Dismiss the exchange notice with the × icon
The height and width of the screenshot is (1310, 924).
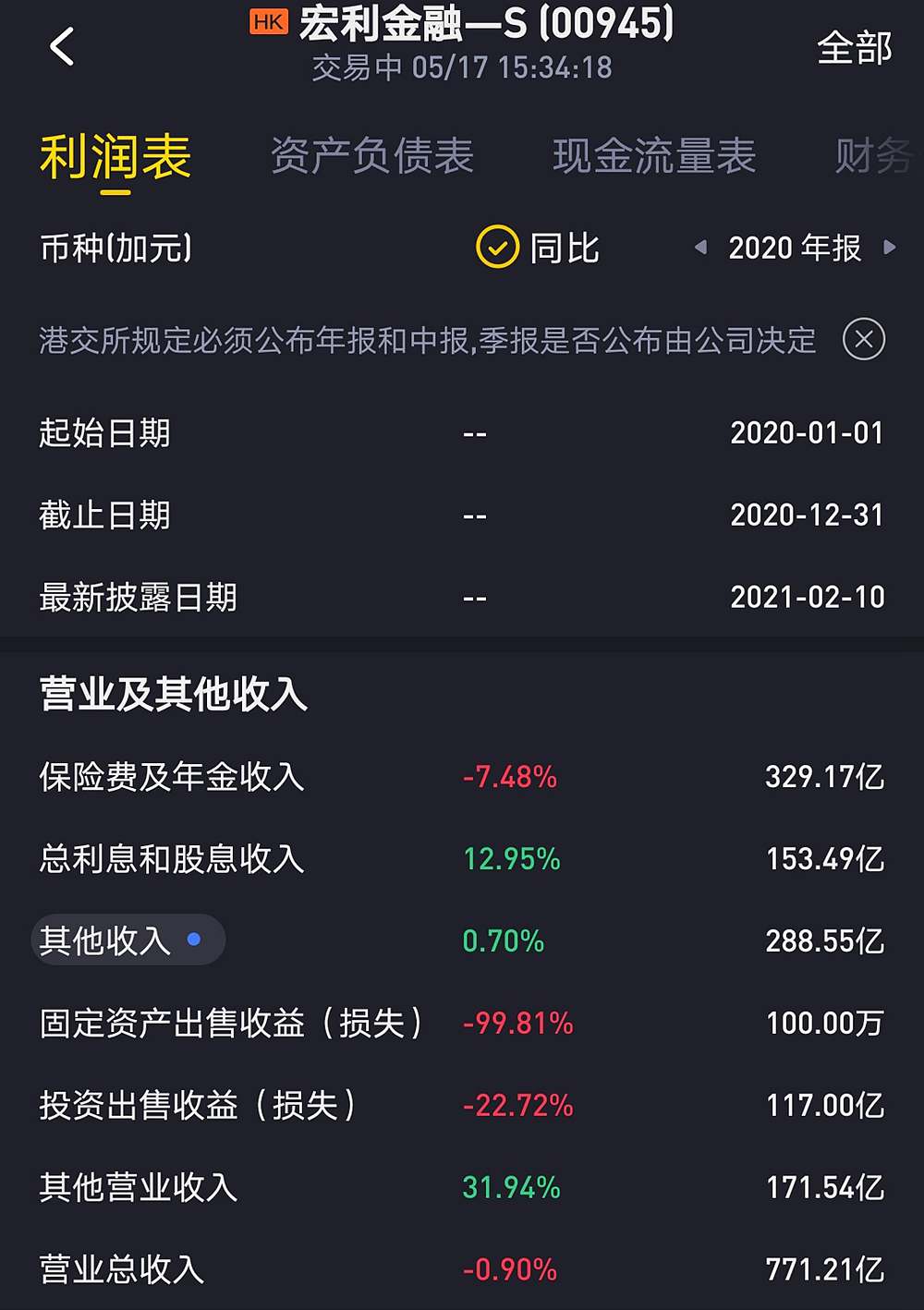point(863,340)
